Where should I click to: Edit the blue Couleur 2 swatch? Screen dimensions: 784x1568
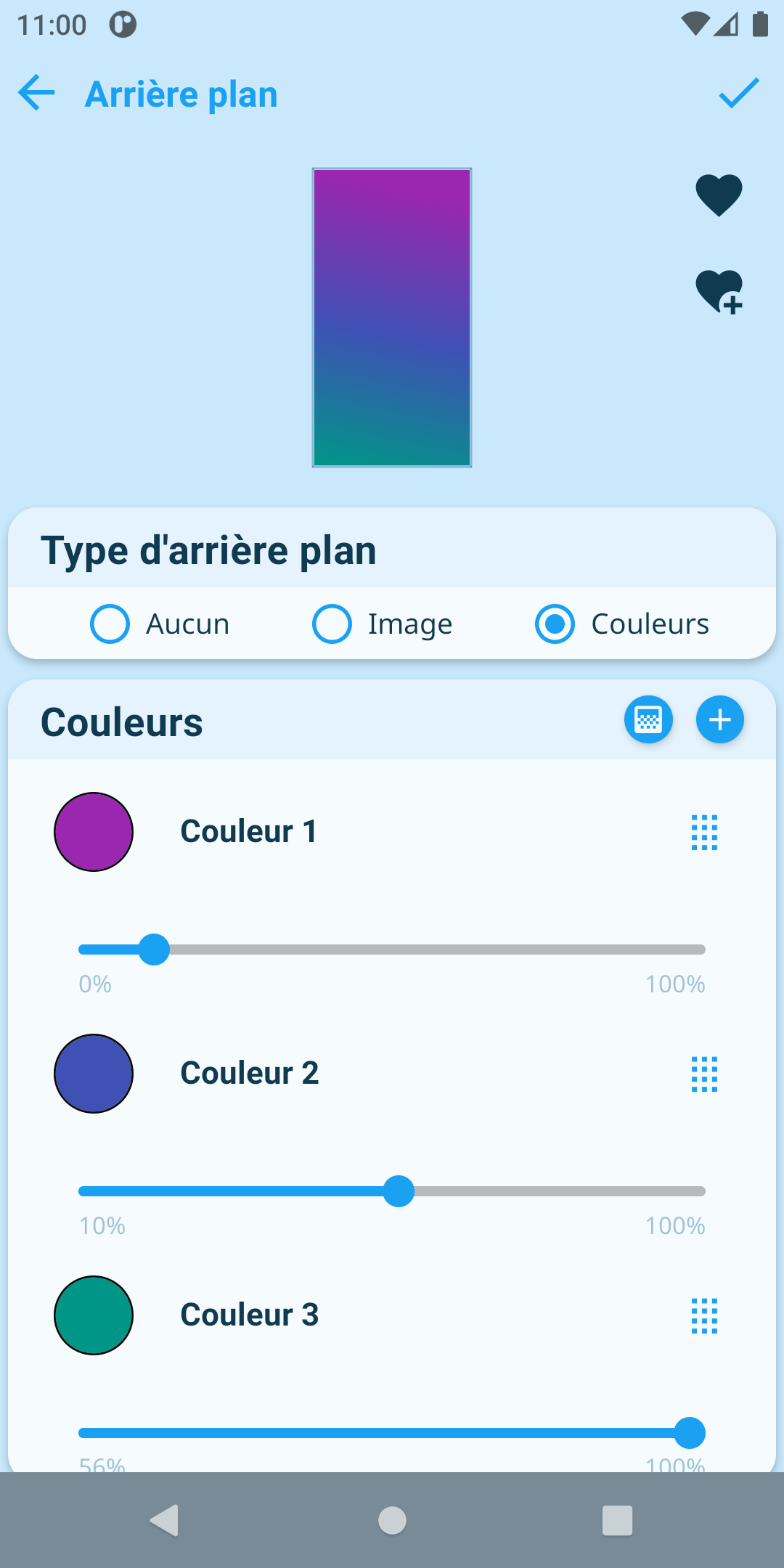pyautogui.click(x=94, y=1074)
